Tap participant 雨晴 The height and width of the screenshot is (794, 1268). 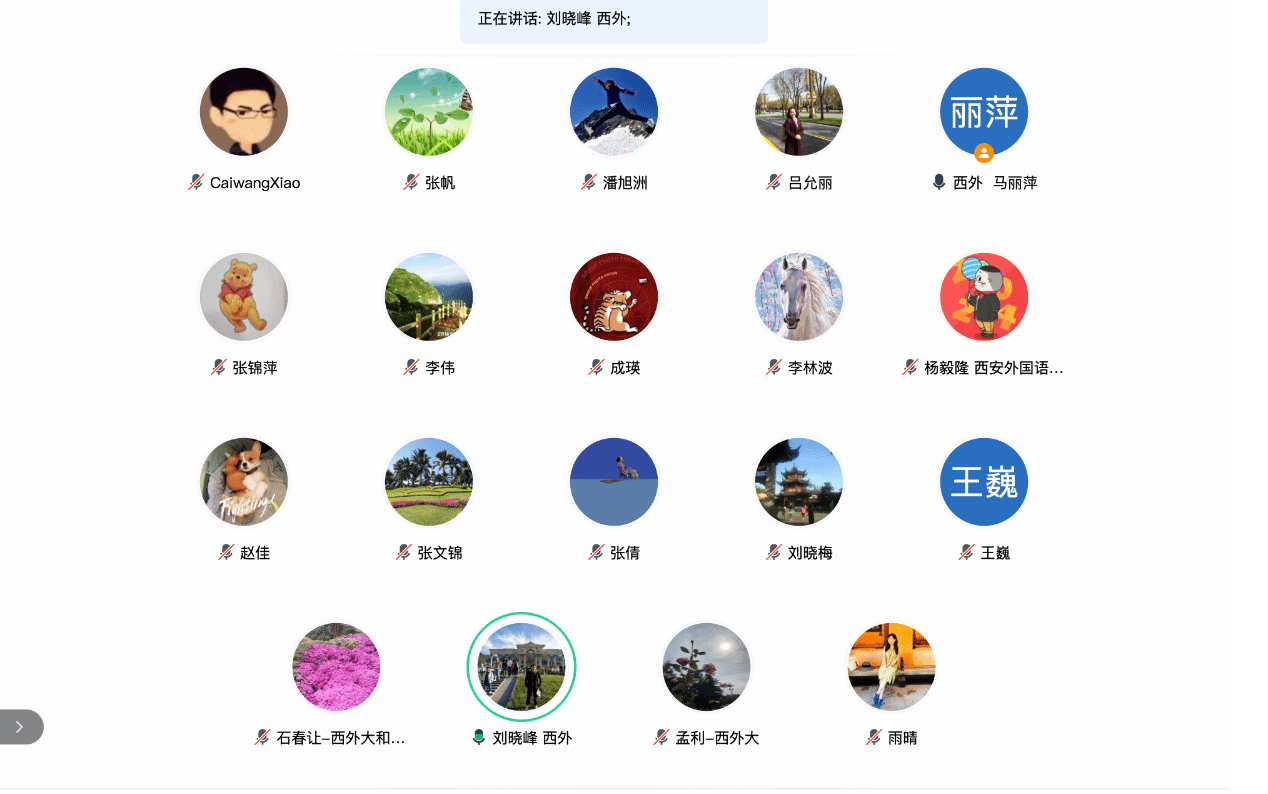[x=891, y=667]
